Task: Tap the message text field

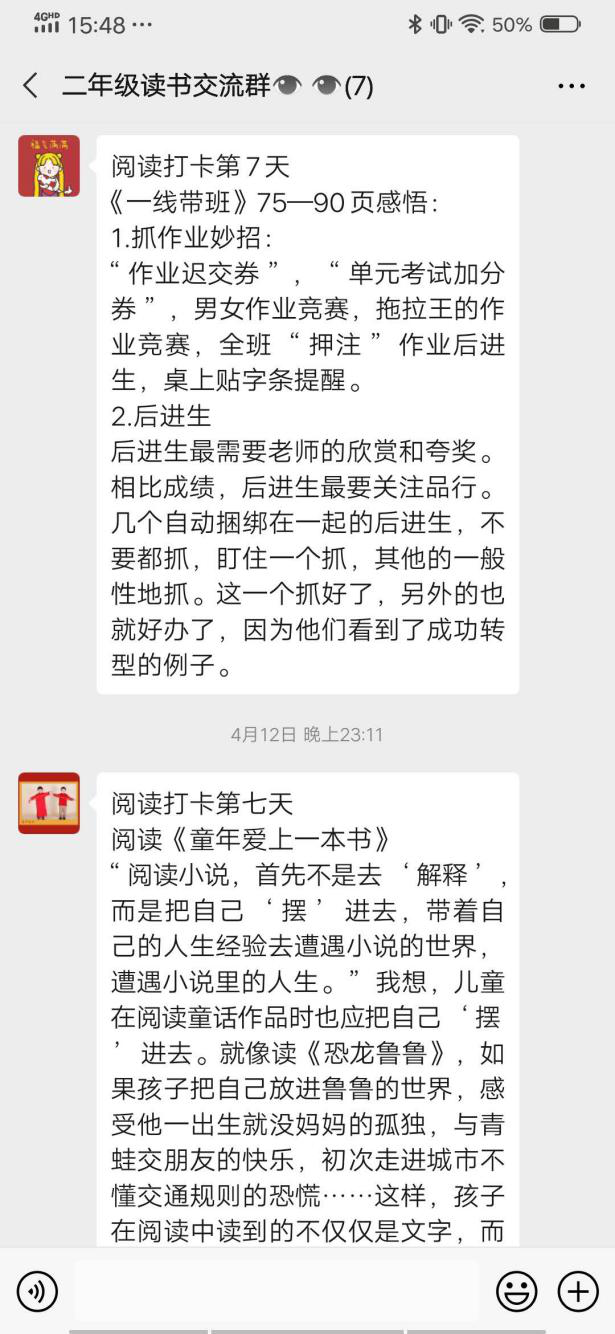Action: (275, 1291)
